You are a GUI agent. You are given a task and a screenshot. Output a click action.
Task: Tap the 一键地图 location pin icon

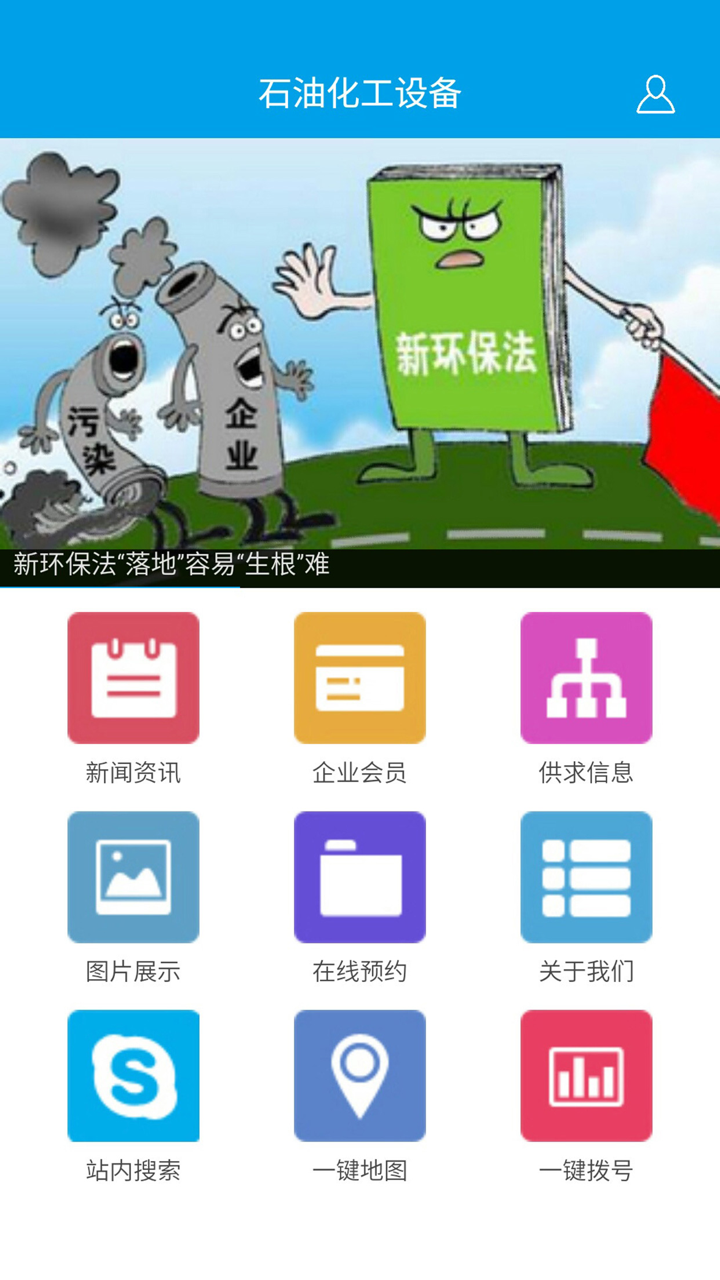360,1075
